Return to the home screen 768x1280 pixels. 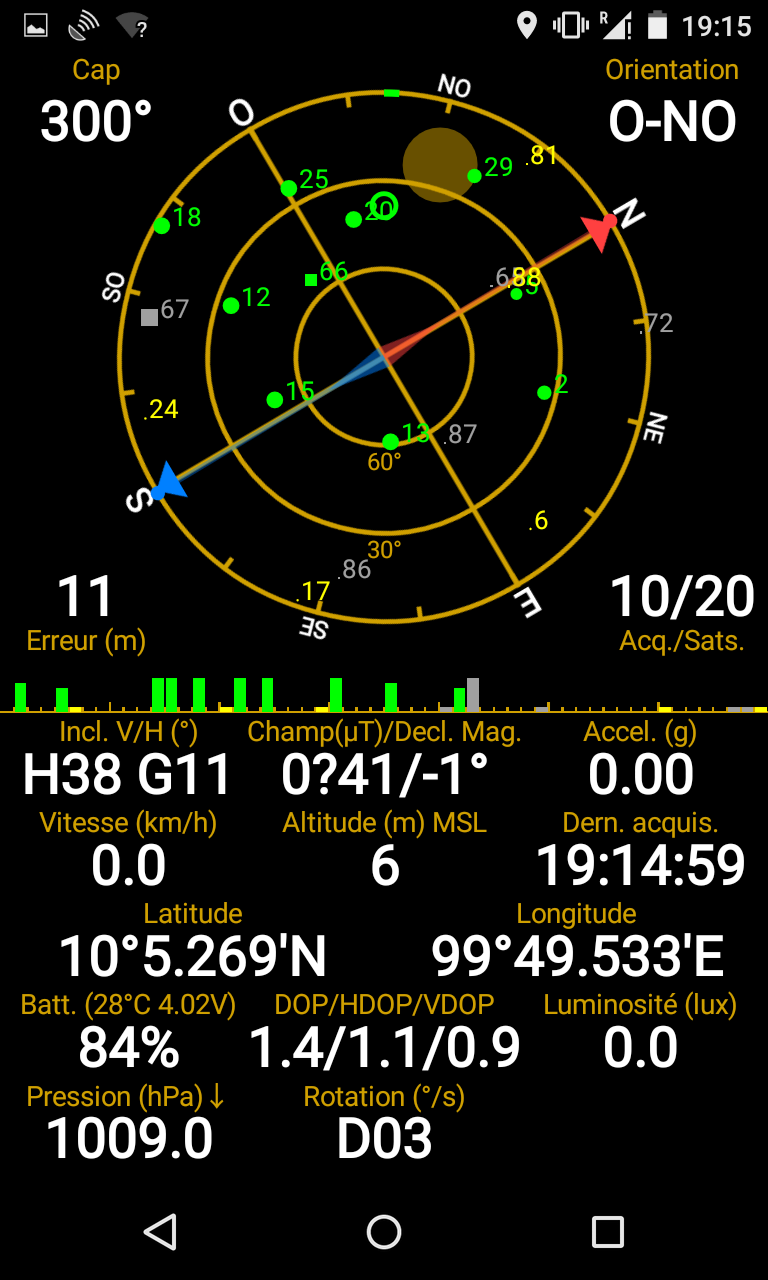pos(384,1231)
